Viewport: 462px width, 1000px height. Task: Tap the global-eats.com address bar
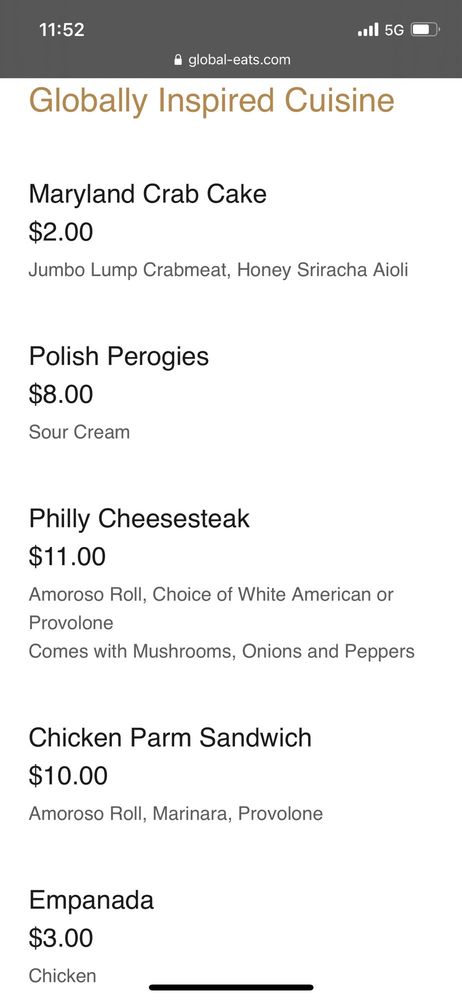click(x=232, y=60)
